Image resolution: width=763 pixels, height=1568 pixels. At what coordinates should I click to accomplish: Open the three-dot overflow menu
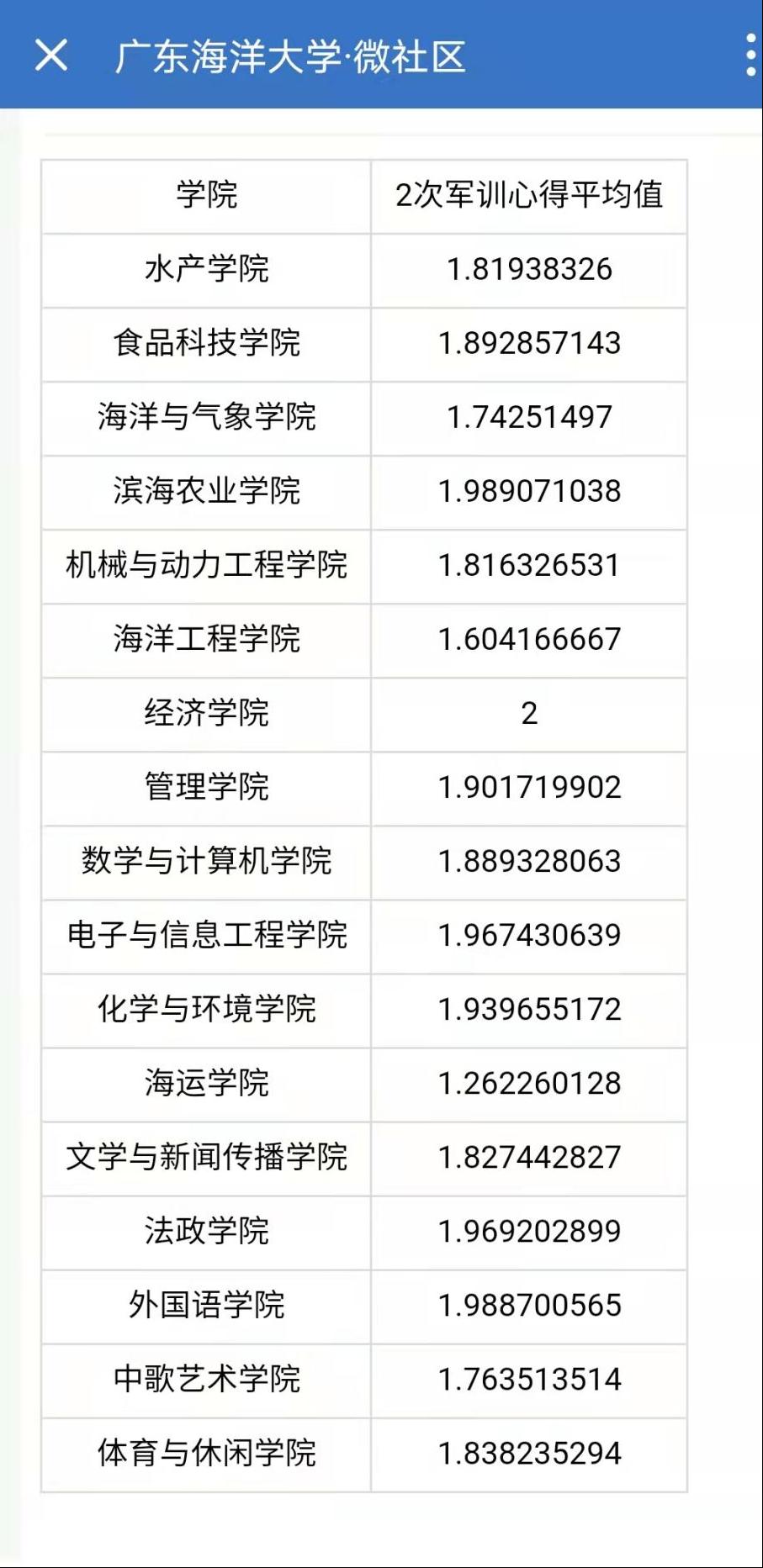click(750, 55)
